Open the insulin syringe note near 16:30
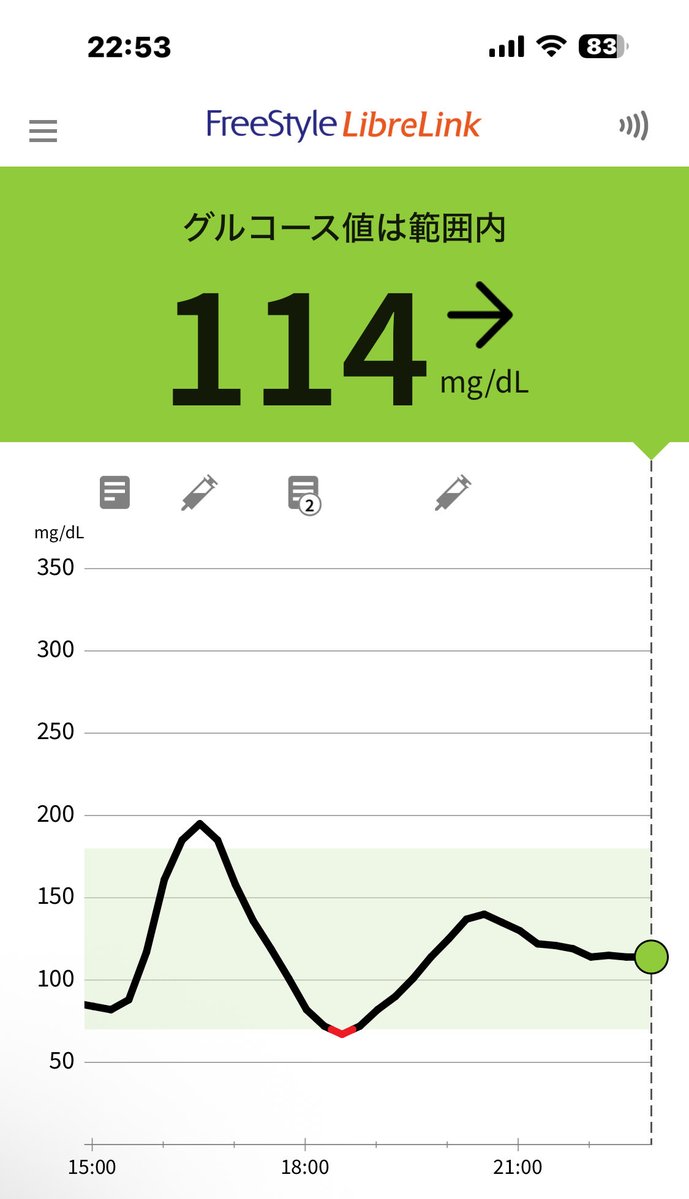Image resolution: width=689 pixels, height=1199 pixels. pyautogui.click(x=200, y=493)
